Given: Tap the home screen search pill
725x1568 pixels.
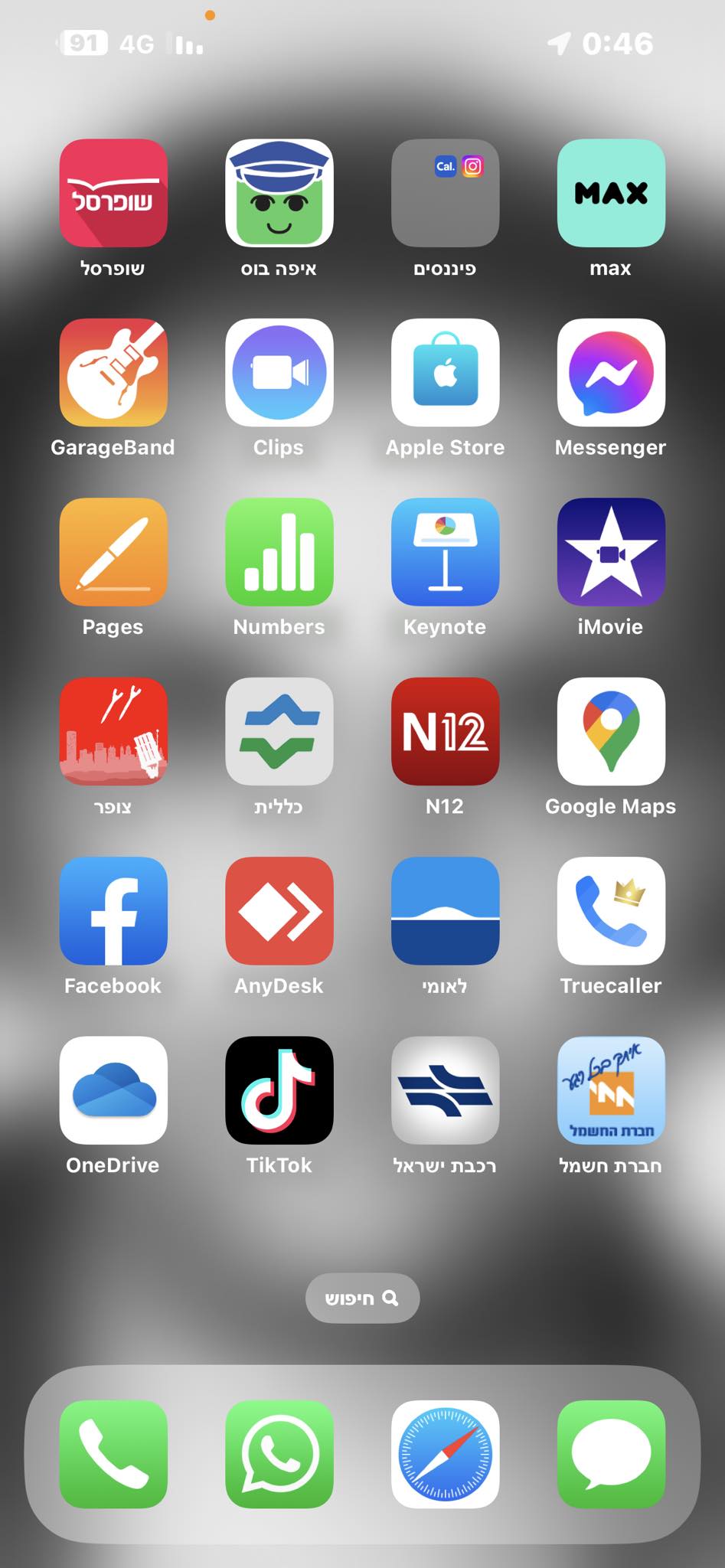Looking at the screenshot, I should [362, 1298].
